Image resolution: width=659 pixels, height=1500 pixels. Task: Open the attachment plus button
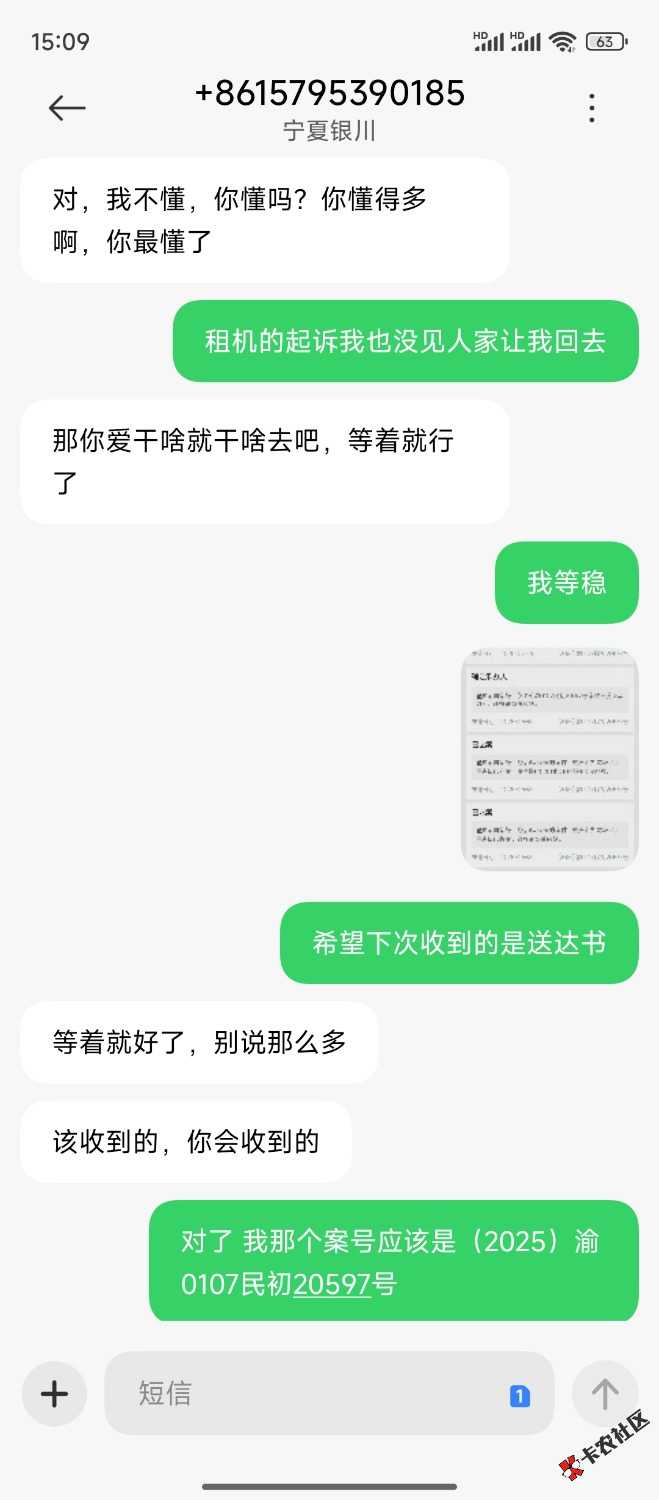point(54,1394)
